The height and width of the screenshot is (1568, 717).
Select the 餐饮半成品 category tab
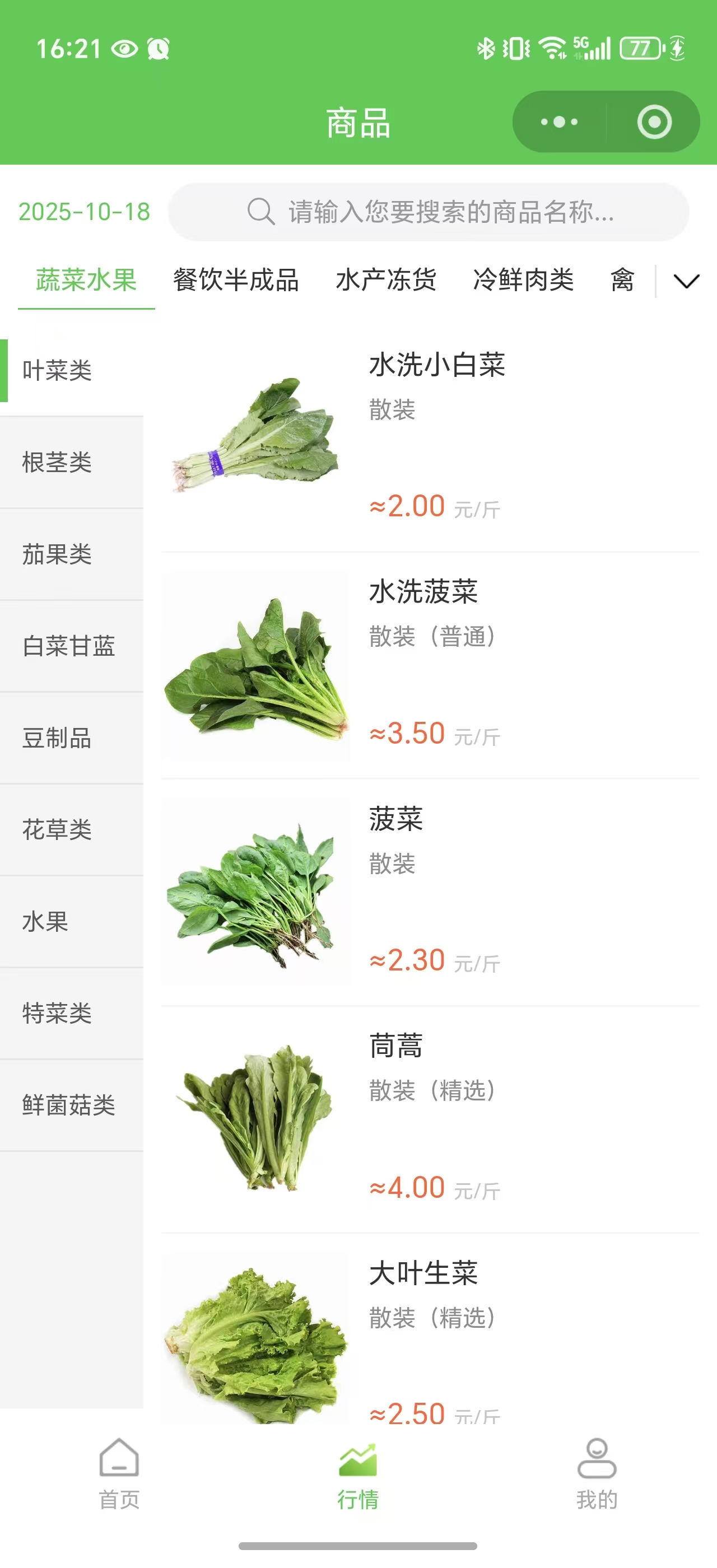[x=236, y=281]
